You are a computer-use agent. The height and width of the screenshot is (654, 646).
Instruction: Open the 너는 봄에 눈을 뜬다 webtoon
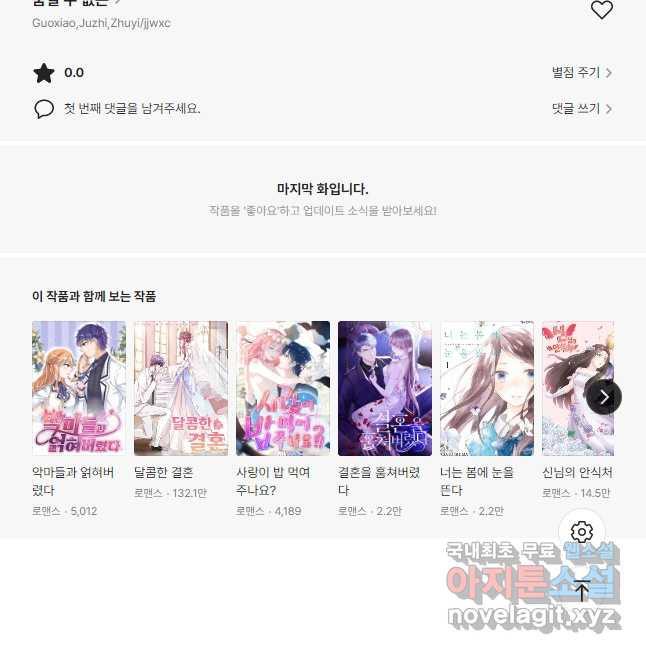[487, 388]
